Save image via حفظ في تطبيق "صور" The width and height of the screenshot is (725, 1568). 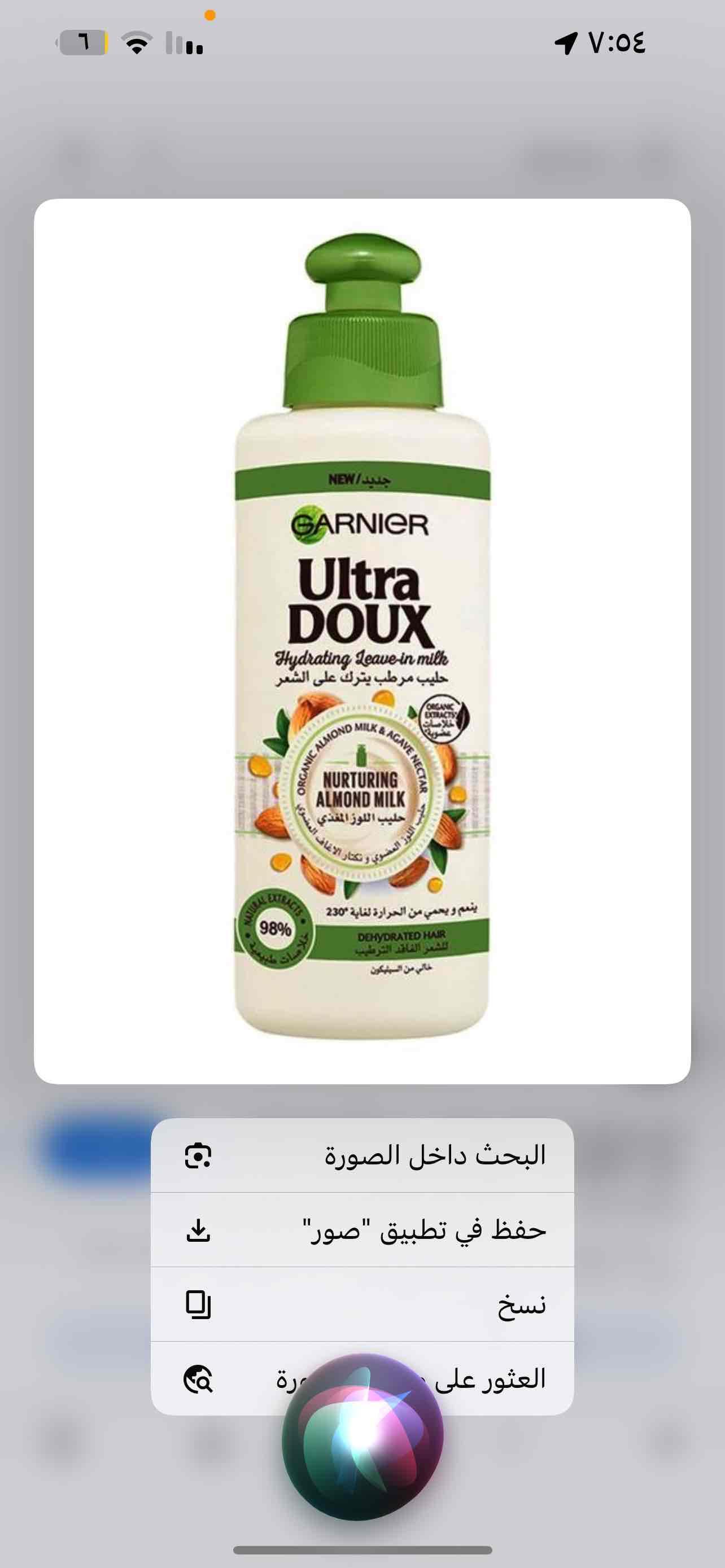[362, 1229]
